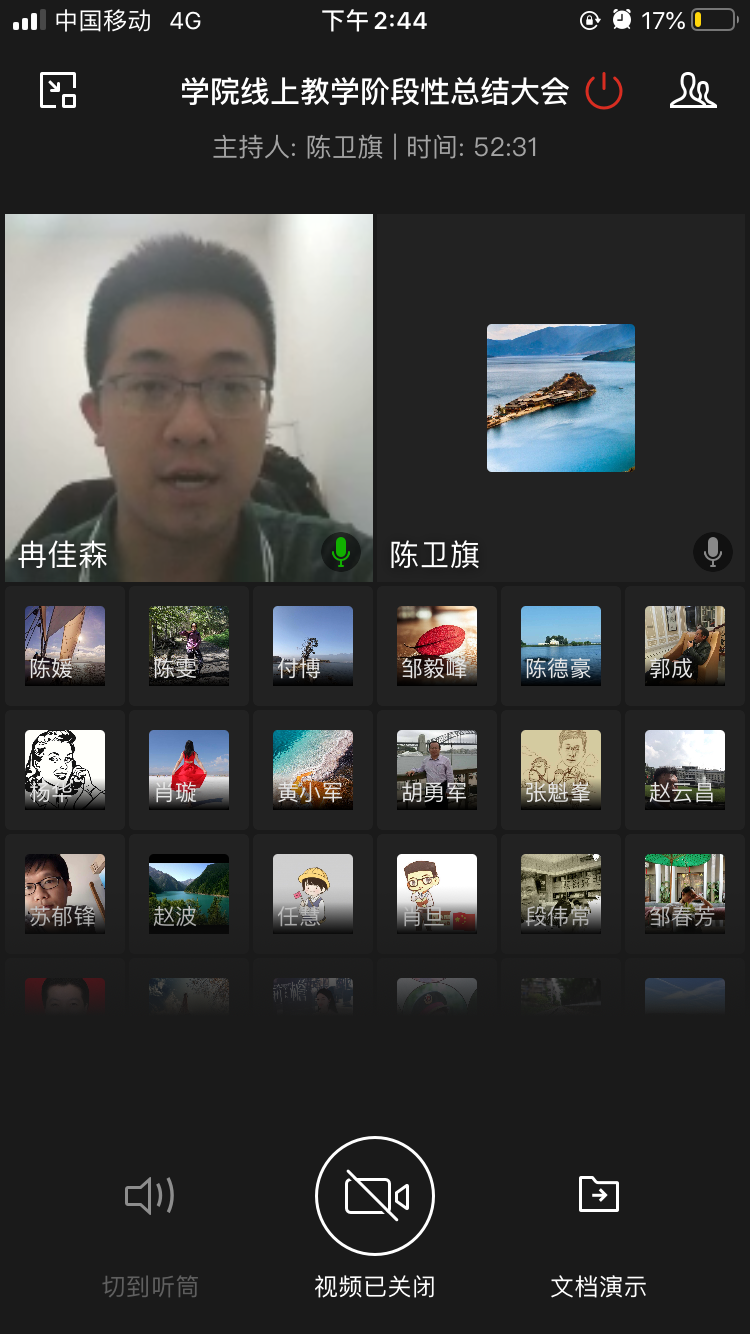View participant 郭成
This screenshot has width=750, height=1334.
pyautogui.click(x=685, y=646)
